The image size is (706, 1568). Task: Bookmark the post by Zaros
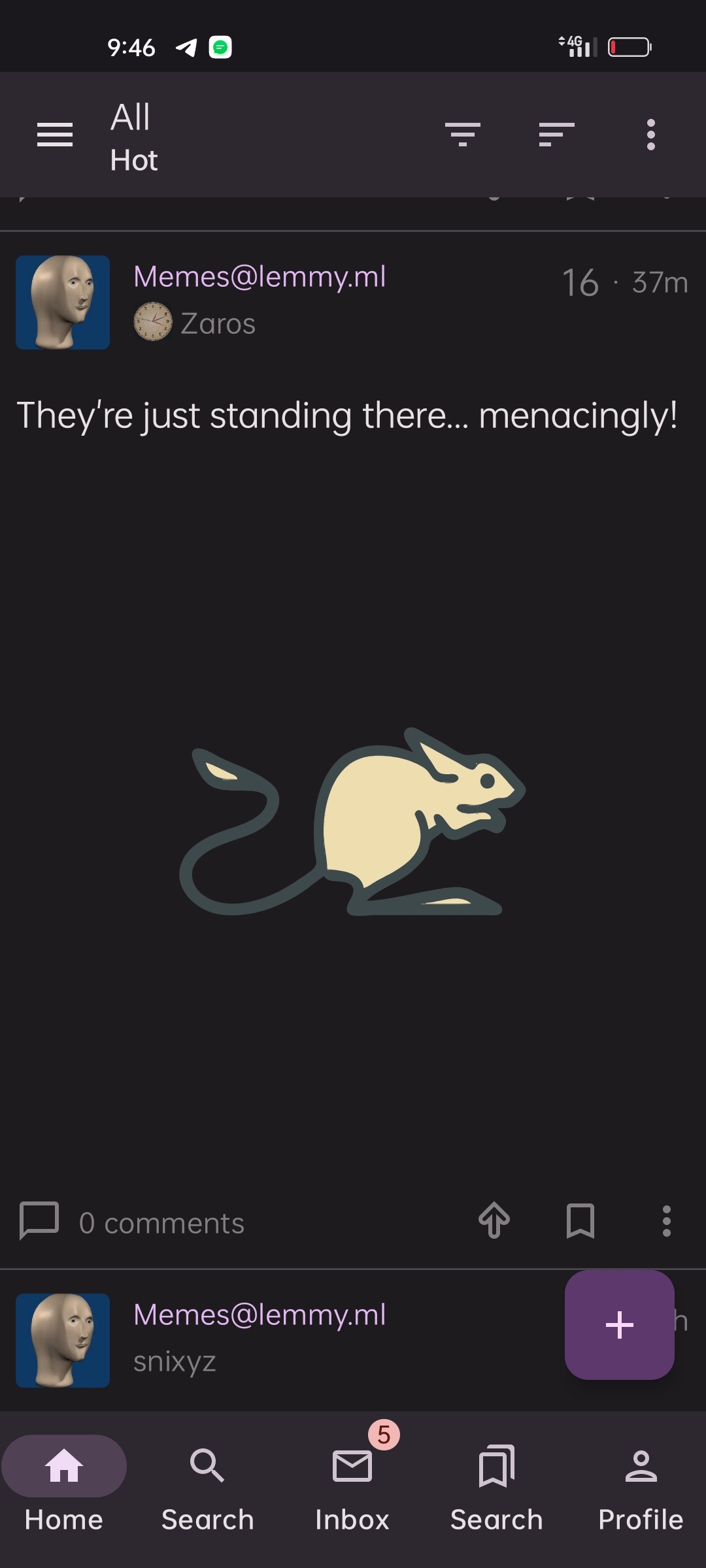point(580,1221)
